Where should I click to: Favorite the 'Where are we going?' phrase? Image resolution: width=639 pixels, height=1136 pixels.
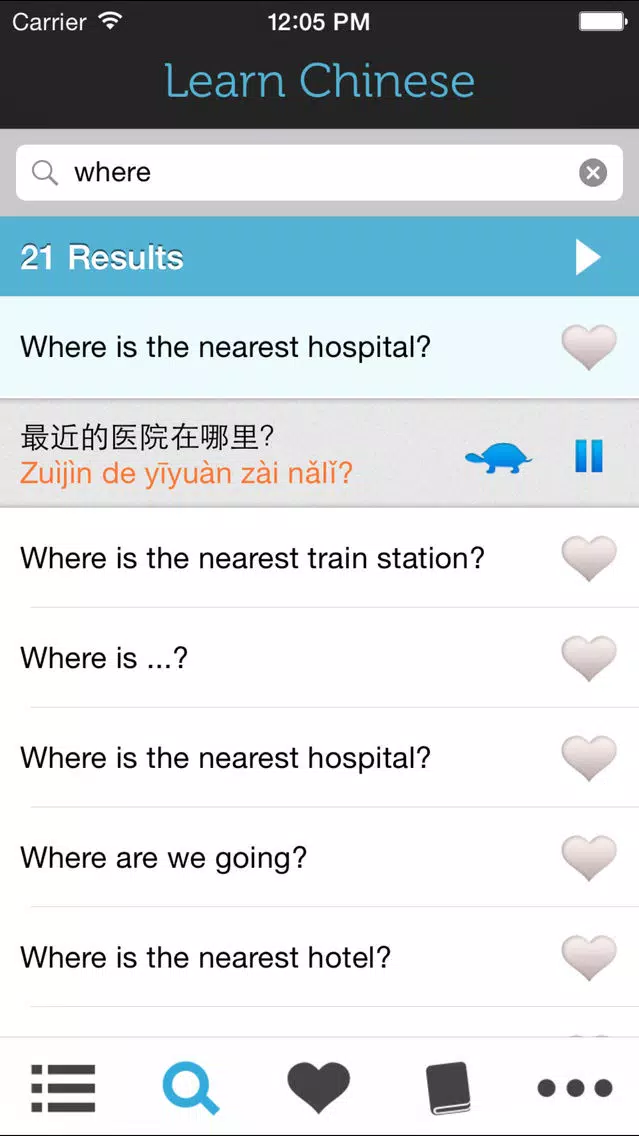[589, 858]
